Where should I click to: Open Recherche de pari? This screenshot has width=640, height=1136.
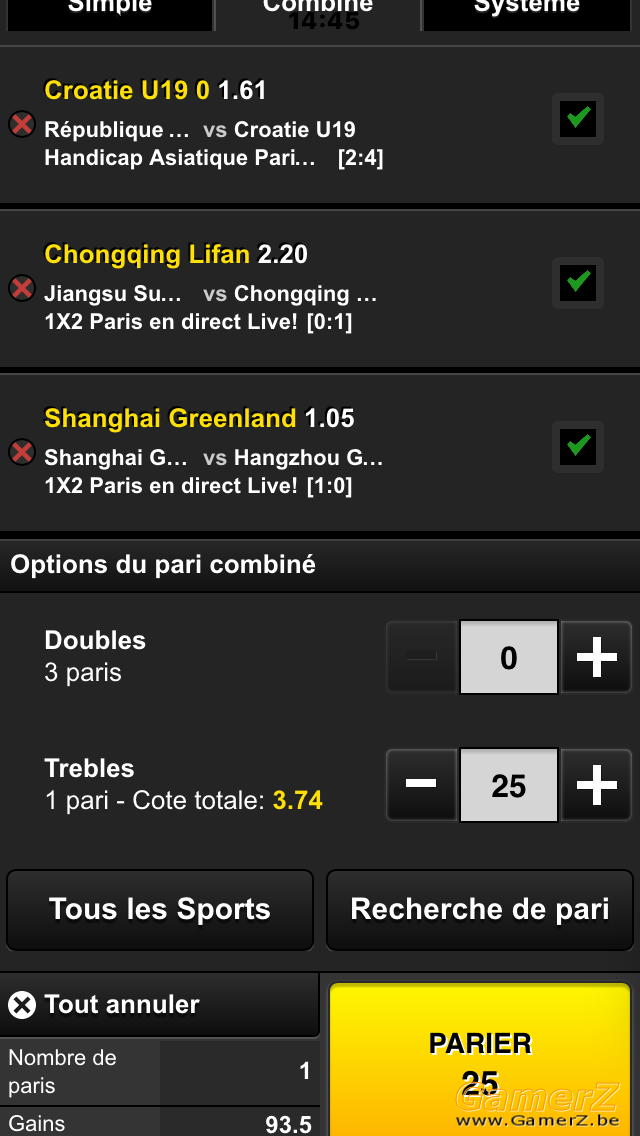pyautogui.click(x=480, y=910)
